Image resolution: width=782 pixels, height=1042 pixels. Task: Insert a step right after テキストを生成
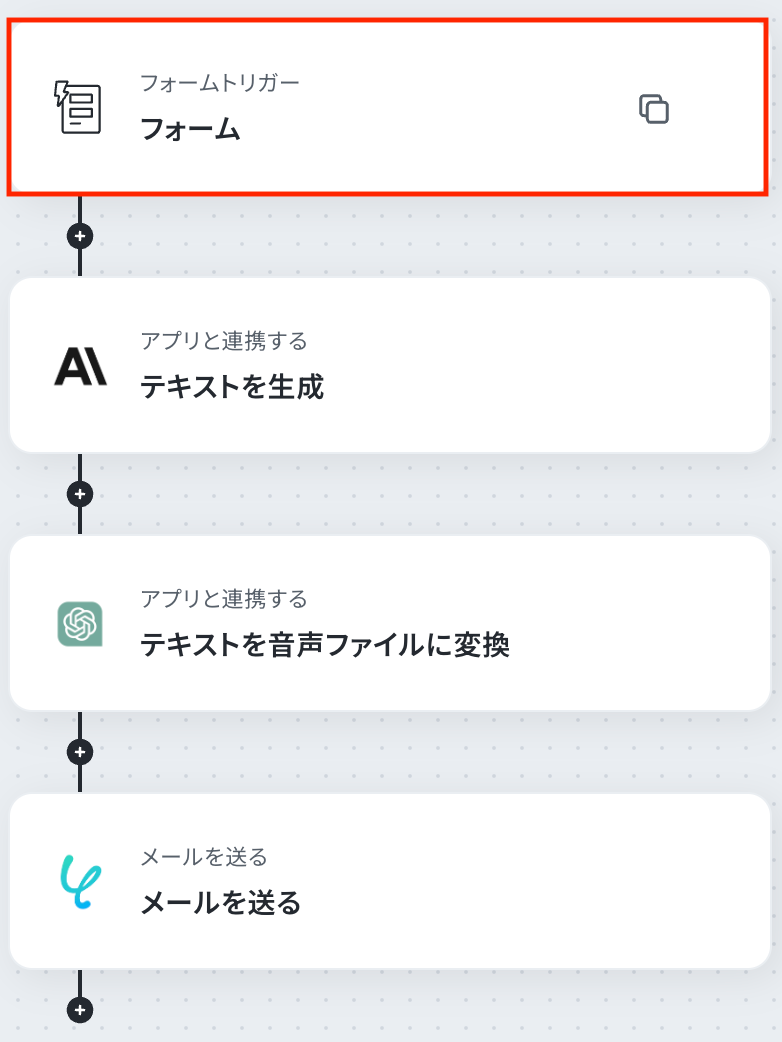point(80,494)
